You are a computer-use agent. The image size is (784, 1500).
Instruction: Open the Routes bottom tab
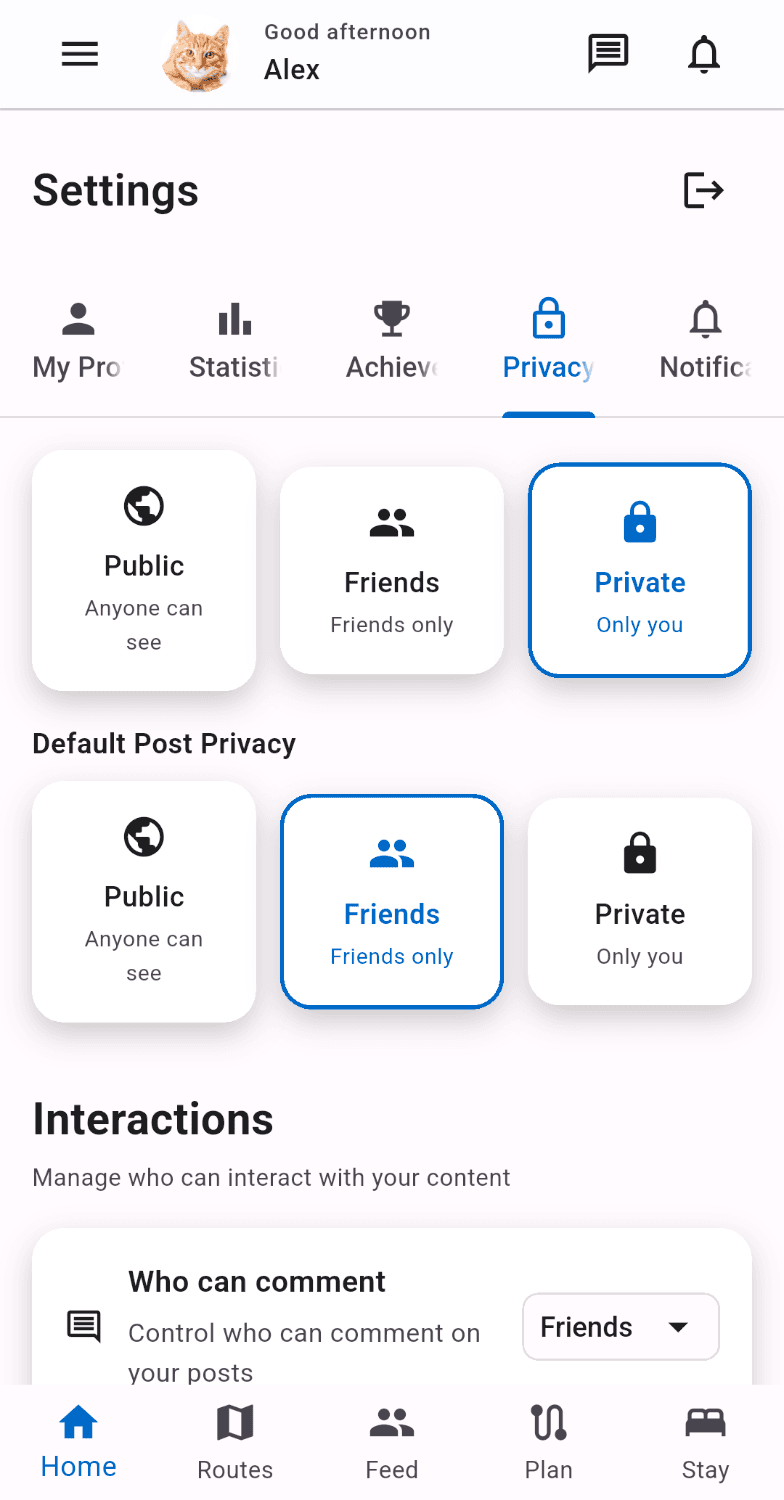[x=235, y=1442]
